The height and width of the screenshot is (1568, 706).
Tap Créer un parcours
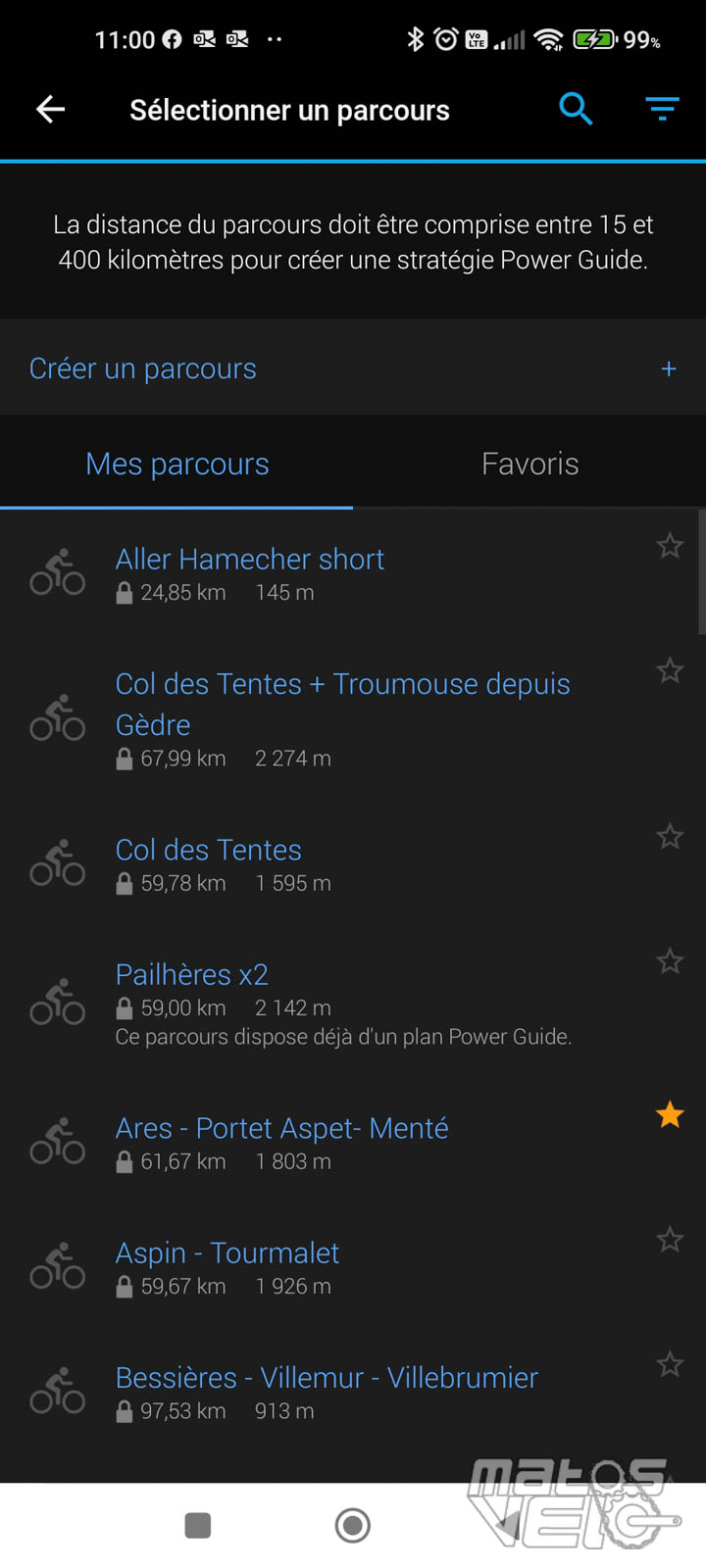pyautogui.click(x=353, y=368)
